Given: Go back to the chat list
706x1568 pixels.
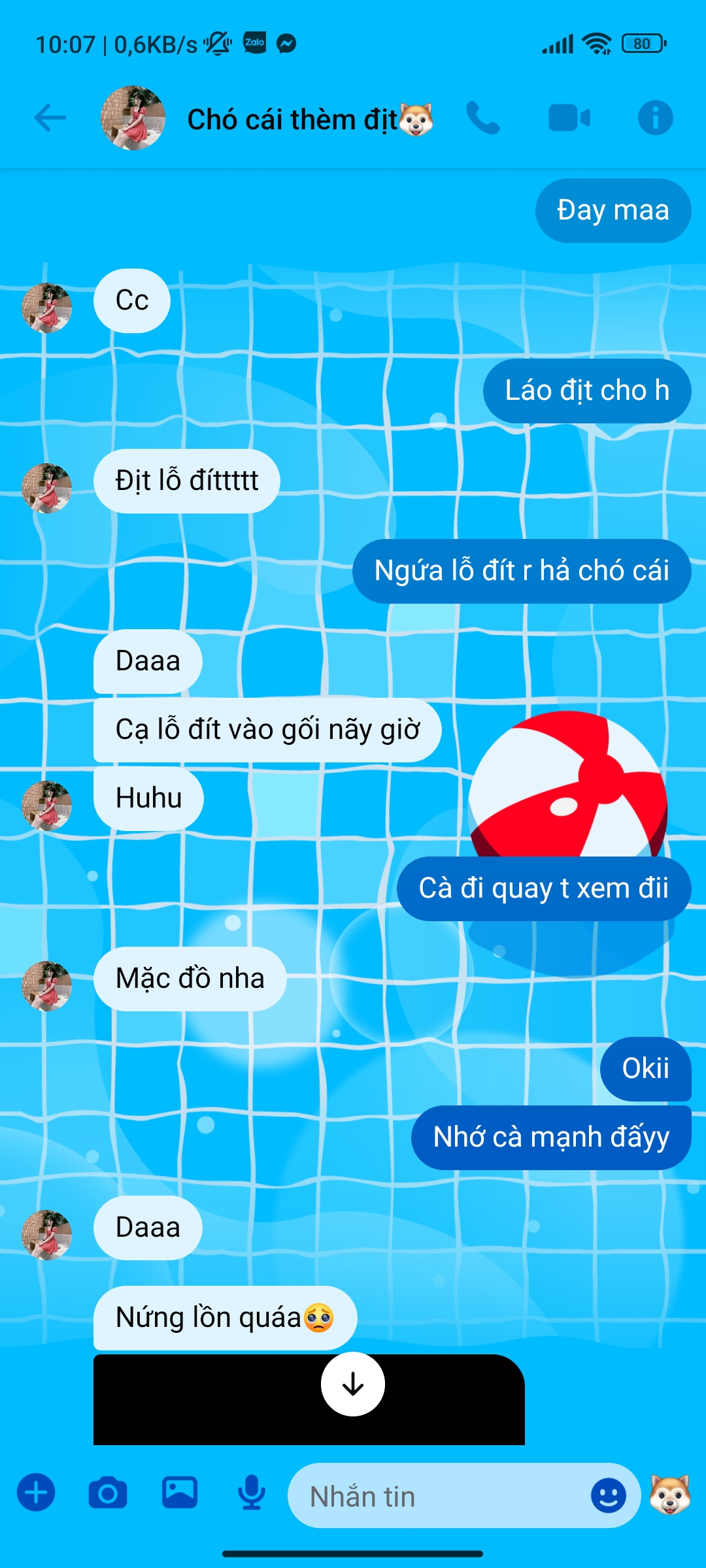Looking at the screenshot, I should 50,118.
